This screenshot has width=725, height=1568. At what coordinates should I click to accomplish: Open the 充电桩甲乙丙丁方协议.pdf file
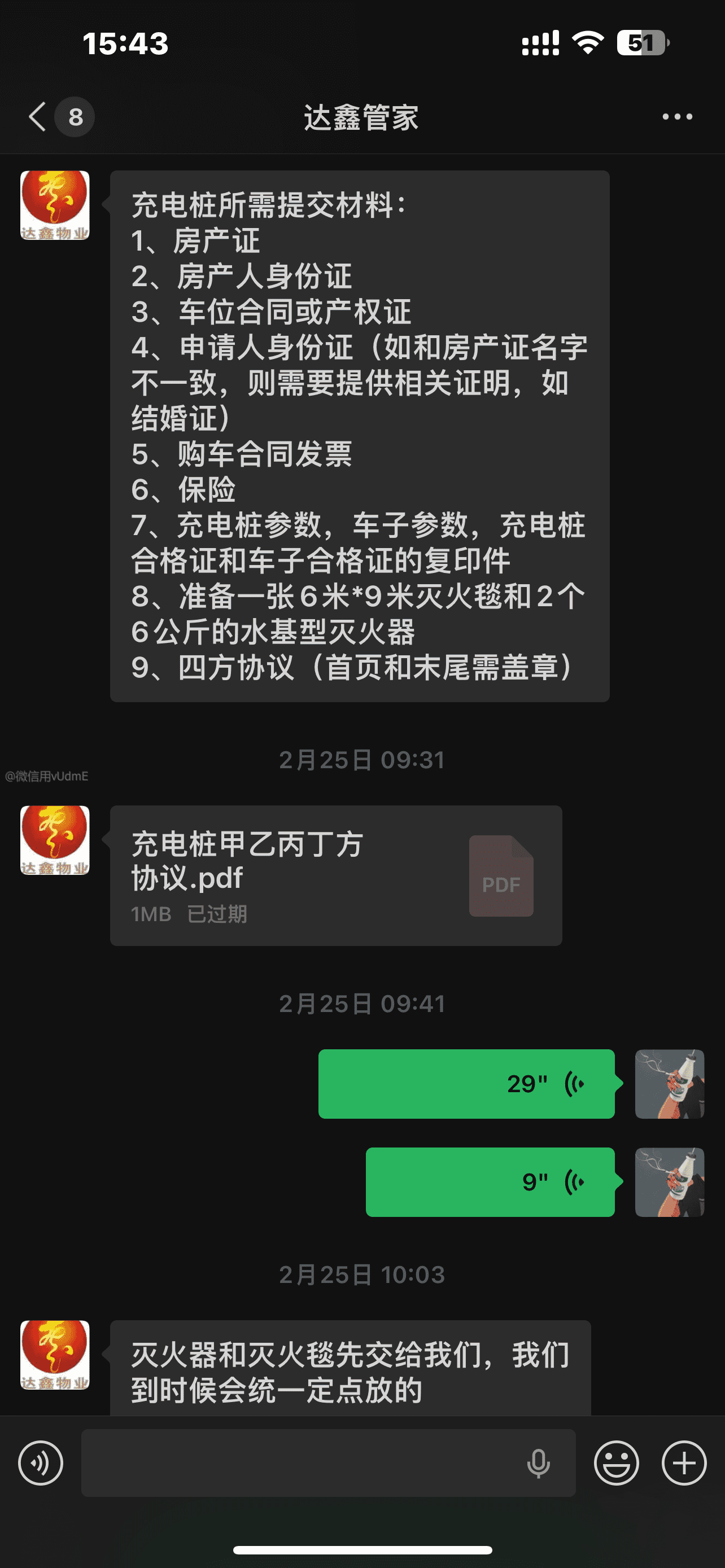(335, 875)
